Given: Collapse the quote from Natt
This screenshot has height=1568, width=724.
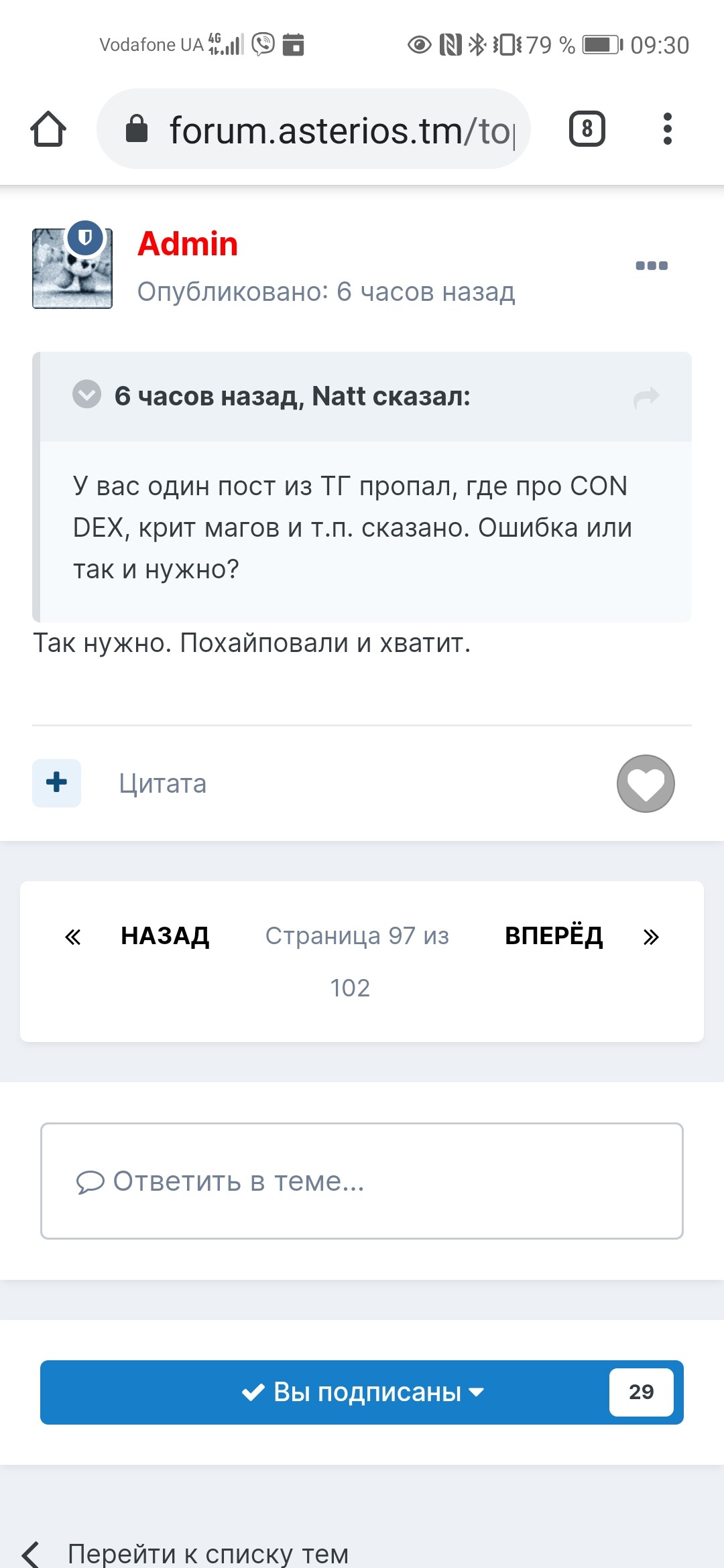Looking at the screenshot, I should [87, 394].
